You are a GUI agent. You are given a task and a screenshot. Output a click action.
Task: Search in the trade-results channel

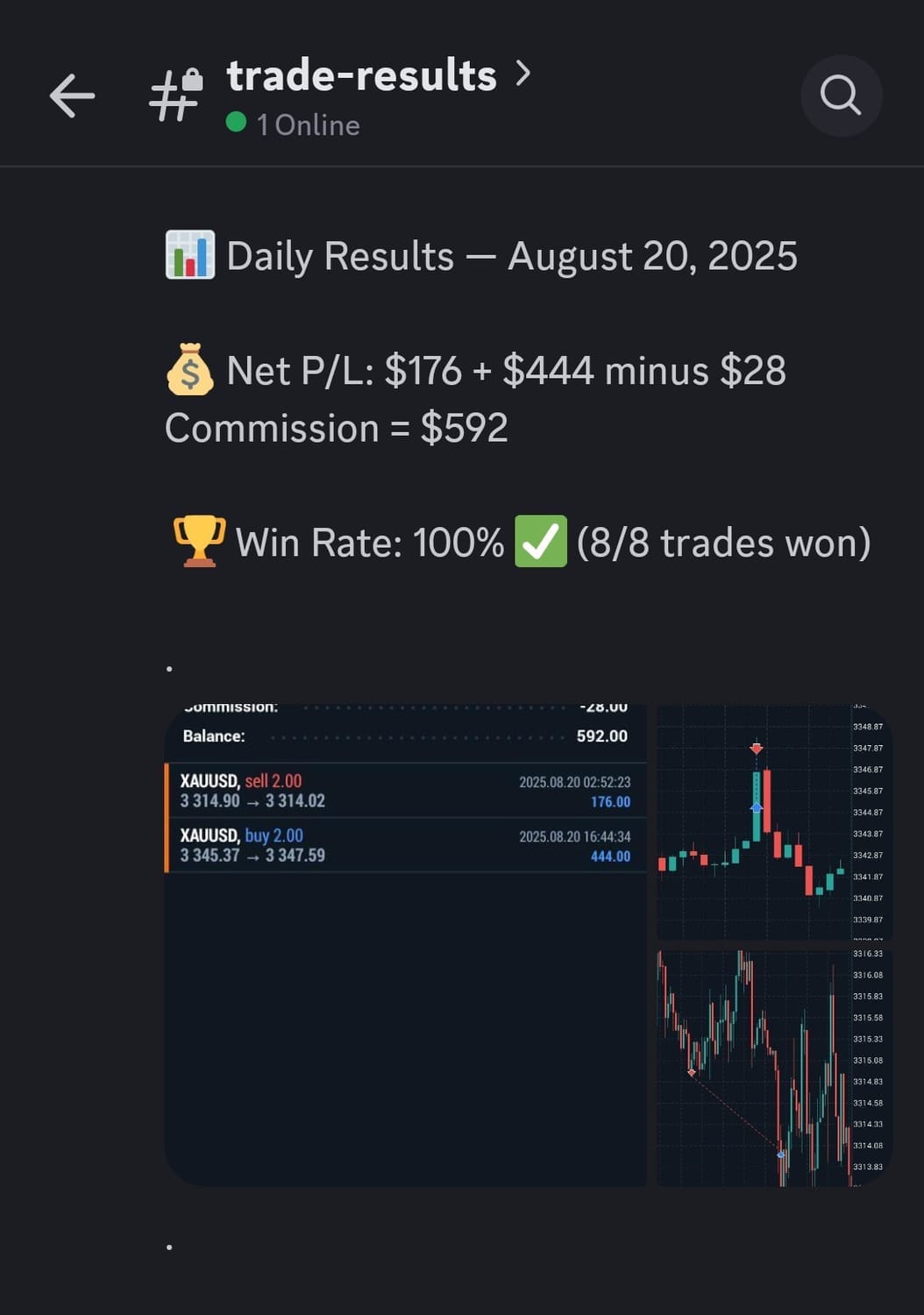(840, 96)
